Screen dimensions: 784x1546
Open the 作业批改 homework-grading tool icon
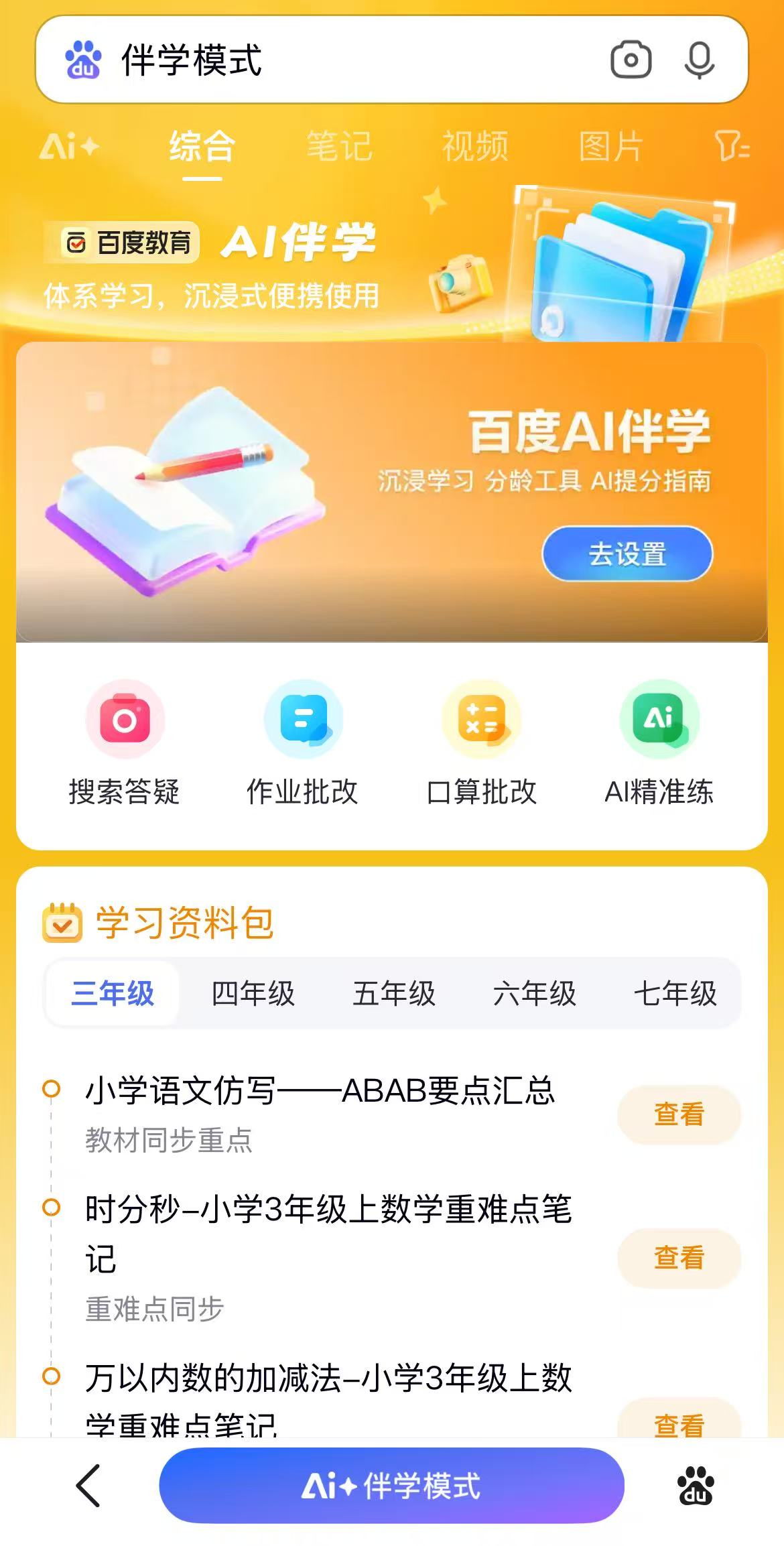point(303,719)
